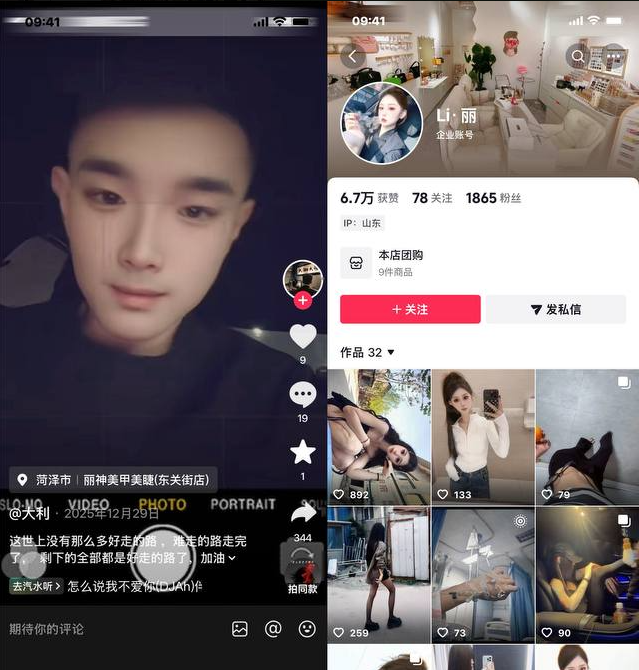Search within the Li·丽 profile
639x670 pixels.
577,56
